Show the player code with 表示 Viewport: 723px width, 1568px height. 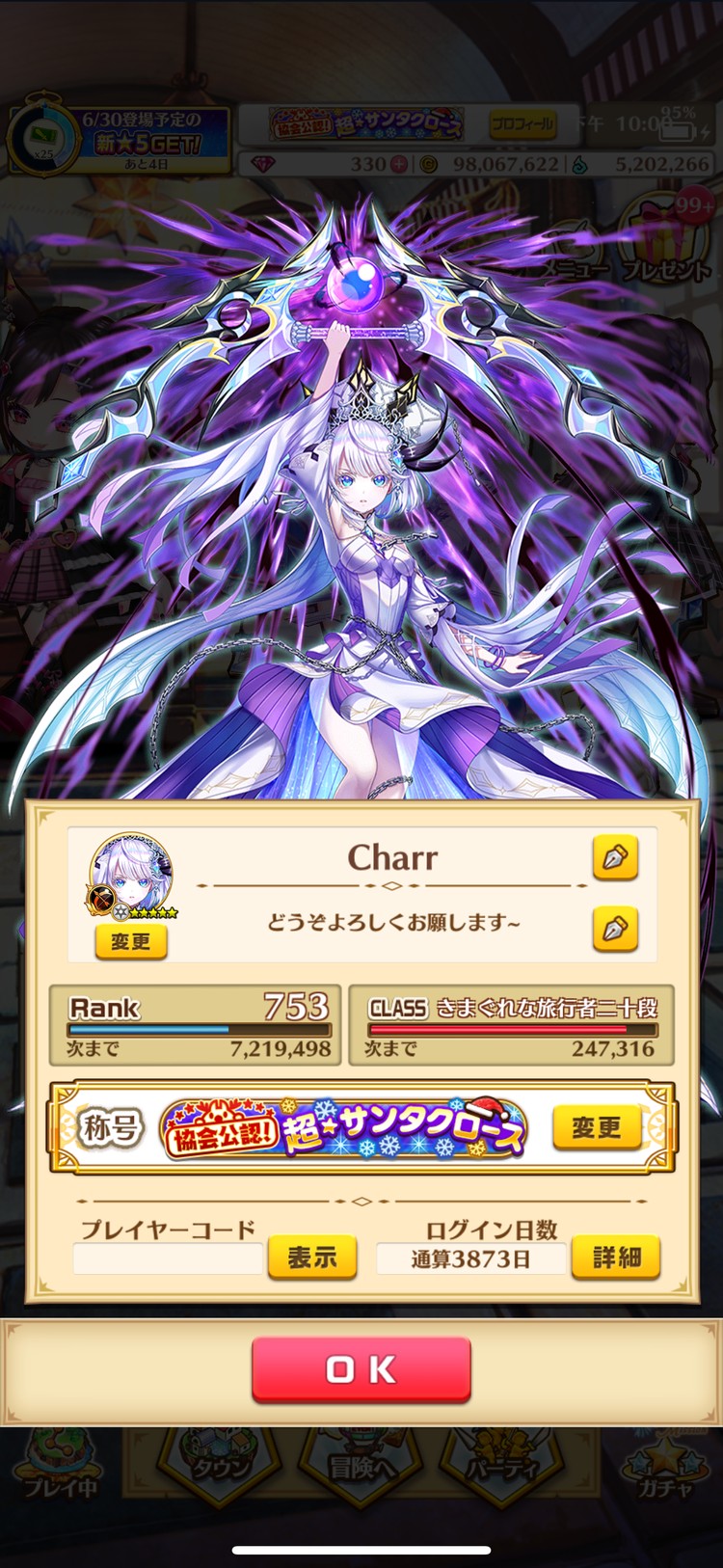[x=311, y=1257]
